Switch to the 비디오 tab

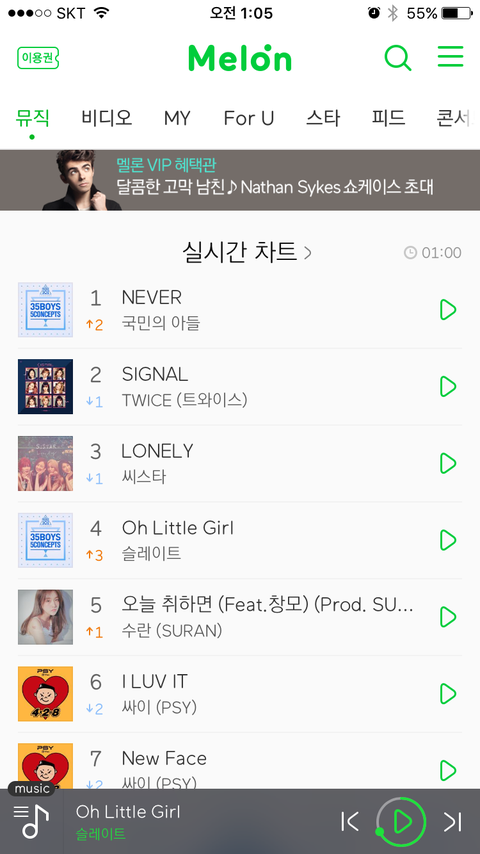(x=107, y=118)
